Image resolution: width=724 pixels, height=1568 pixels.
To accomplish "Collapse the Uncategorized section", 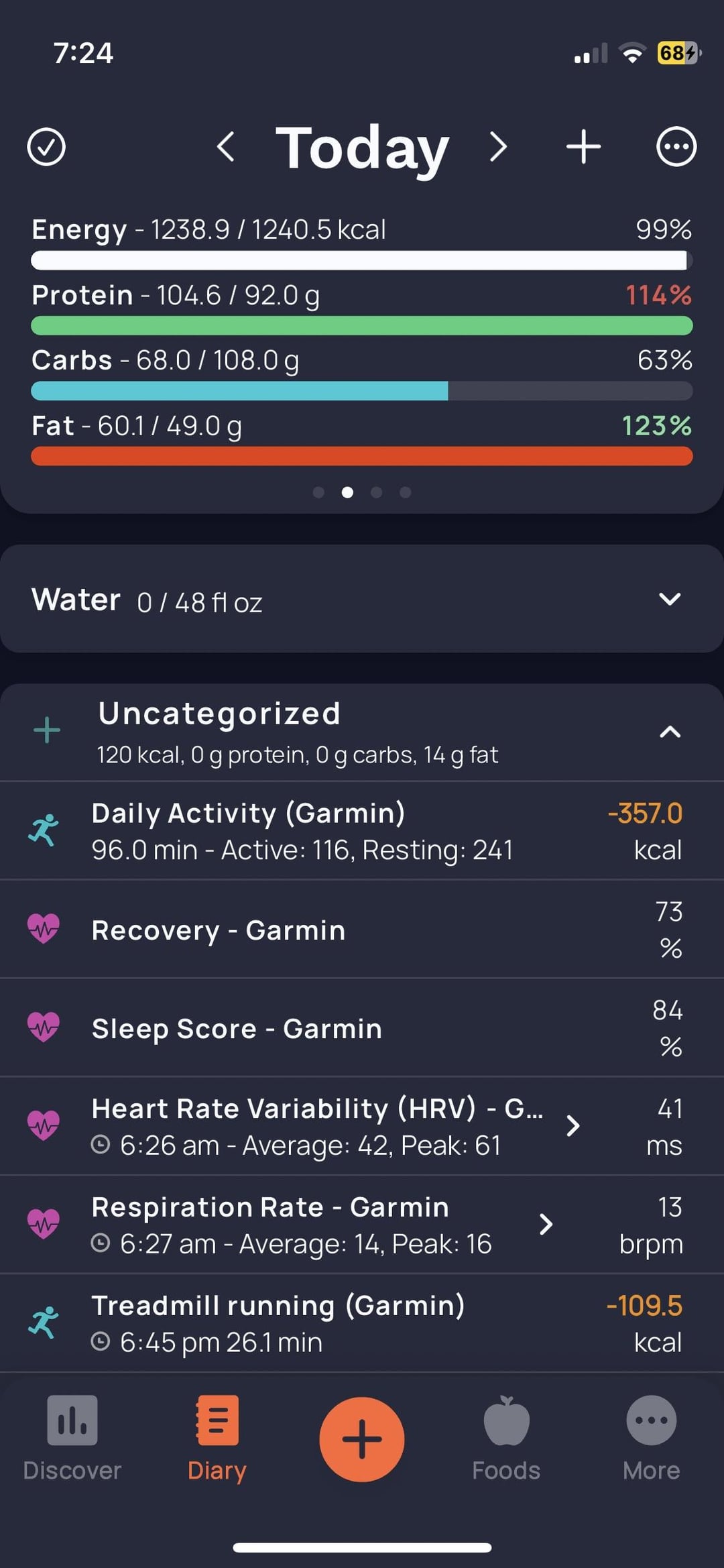I will (670, 732).
